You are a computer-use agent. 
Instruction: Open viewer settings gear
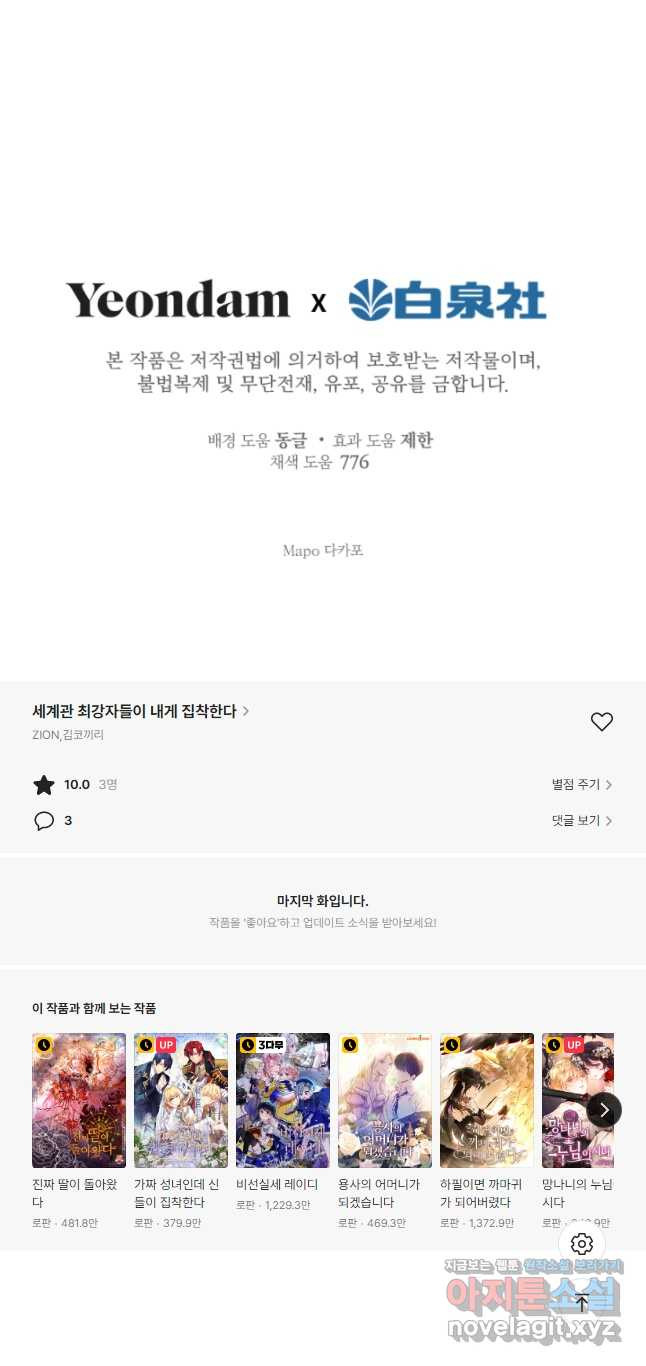pos(582,1244)
